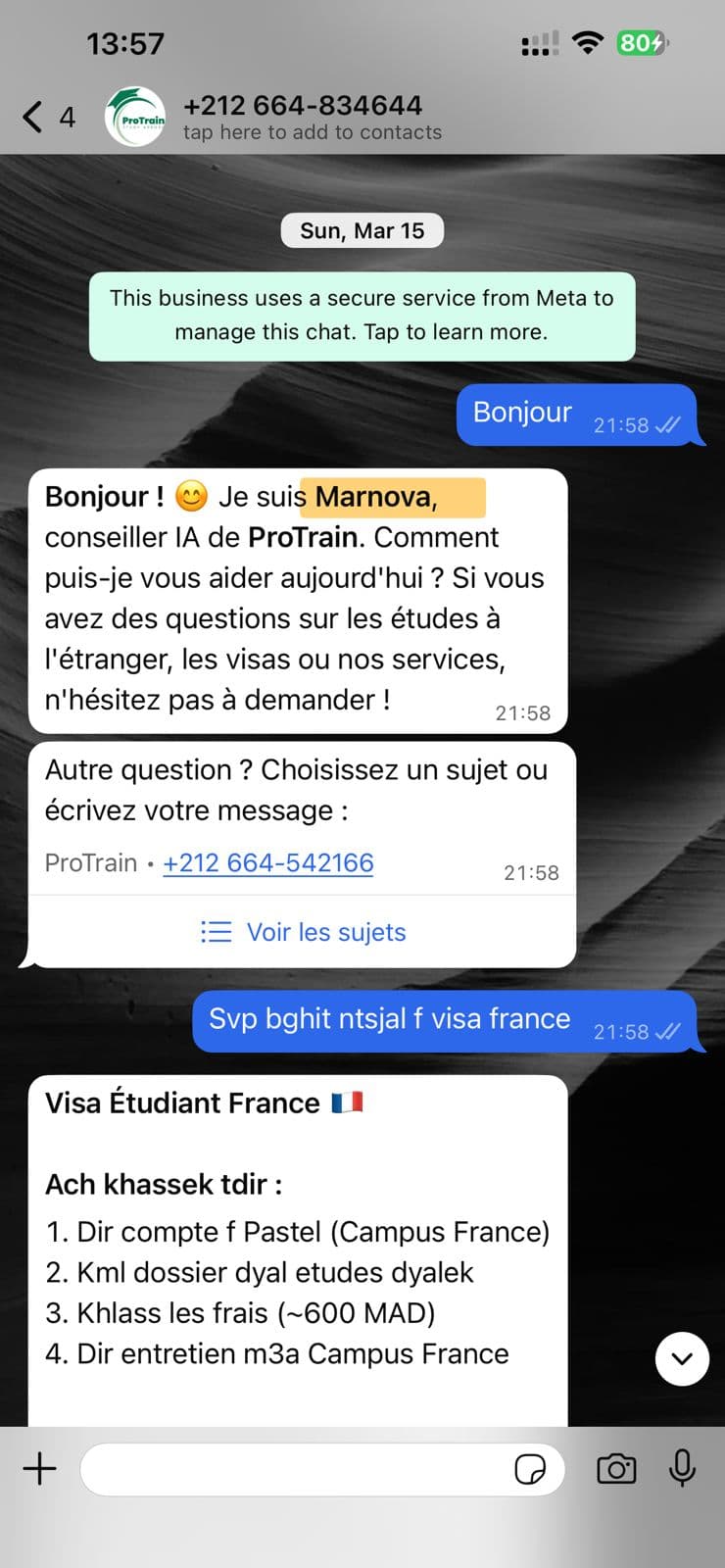Tap the battery indicator showing 80%
Image resolution: width=725 pixels, height=1568 pixels.
click(x=641, y=43)
